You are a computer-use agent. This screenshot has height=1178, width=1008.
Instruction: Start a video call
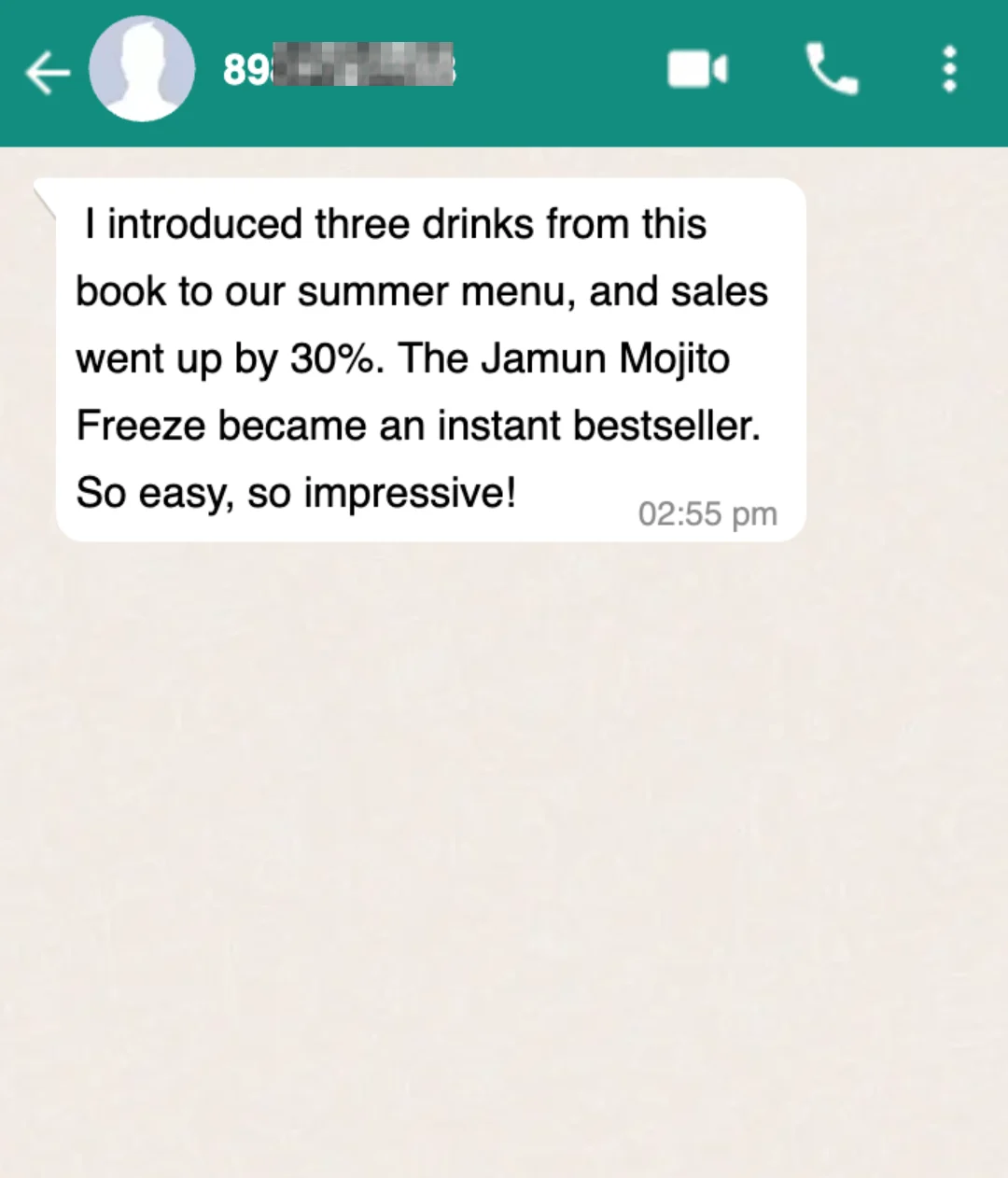point(697,69)
